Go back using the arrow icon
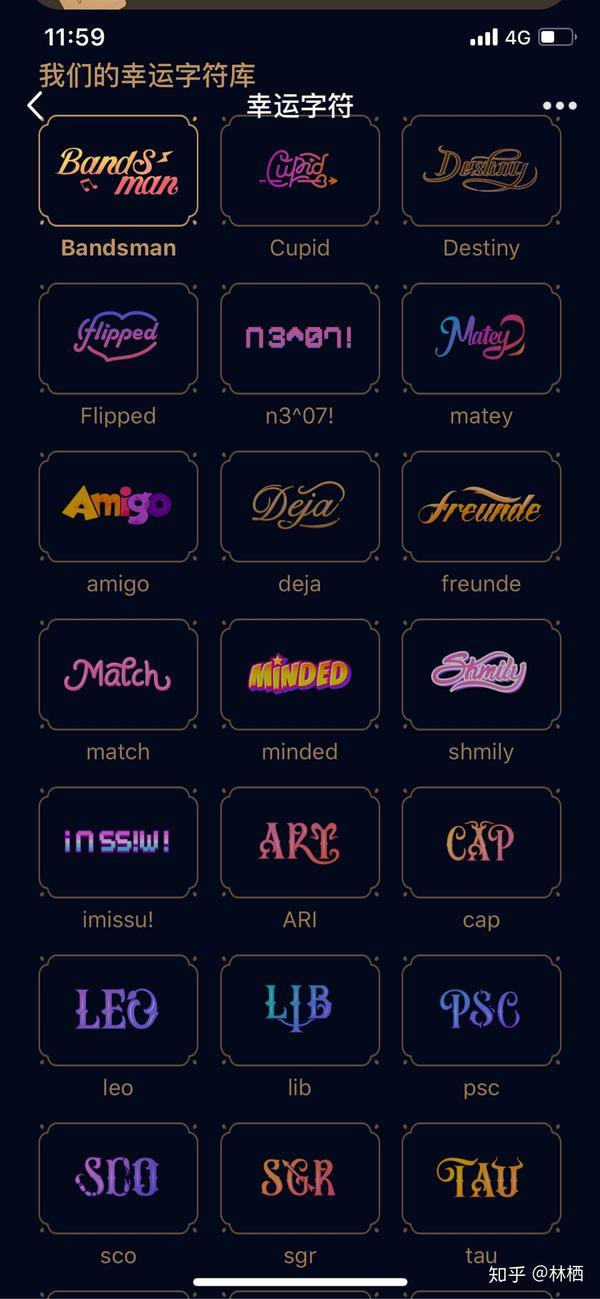This screenshot has height=1299, width=600. (x=36, y=105)
